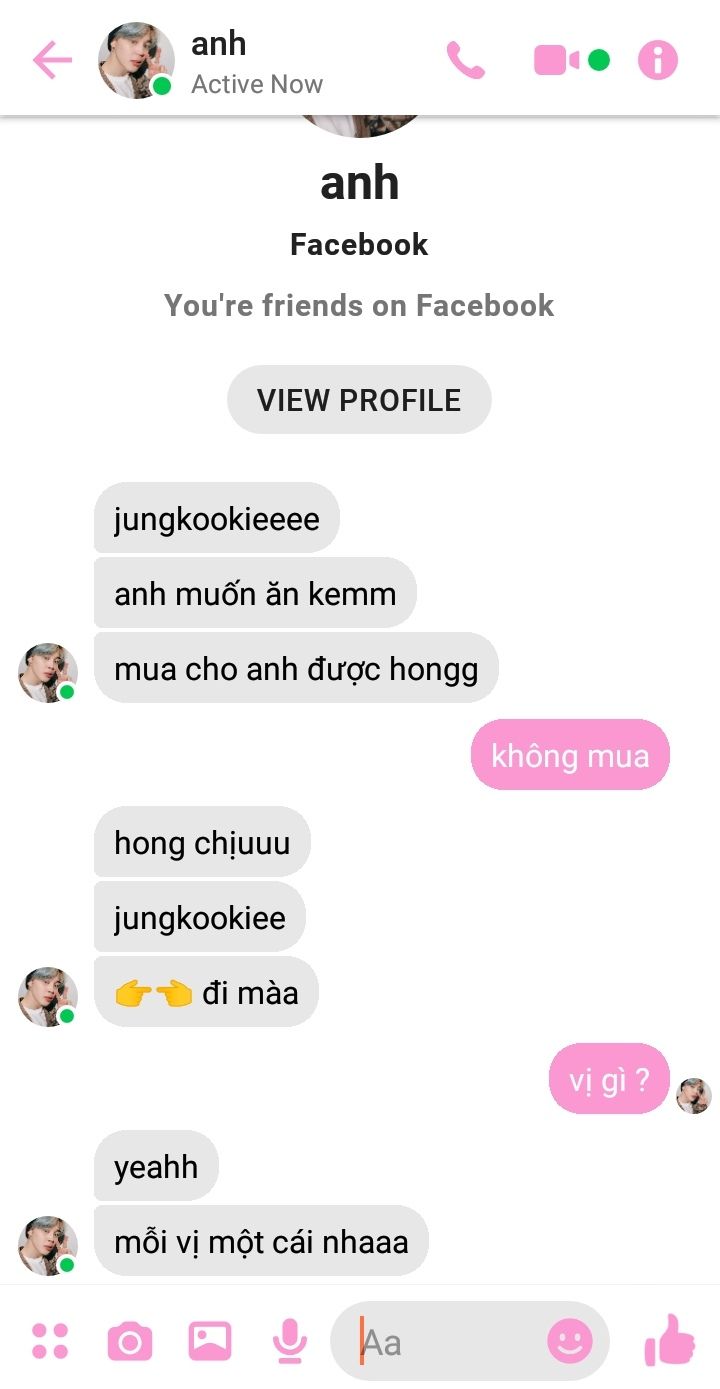Screen dimensions: 720x1389
Task: Open the emoji picker smiley
Action: pyautogui.click(x=570, y=1341)
